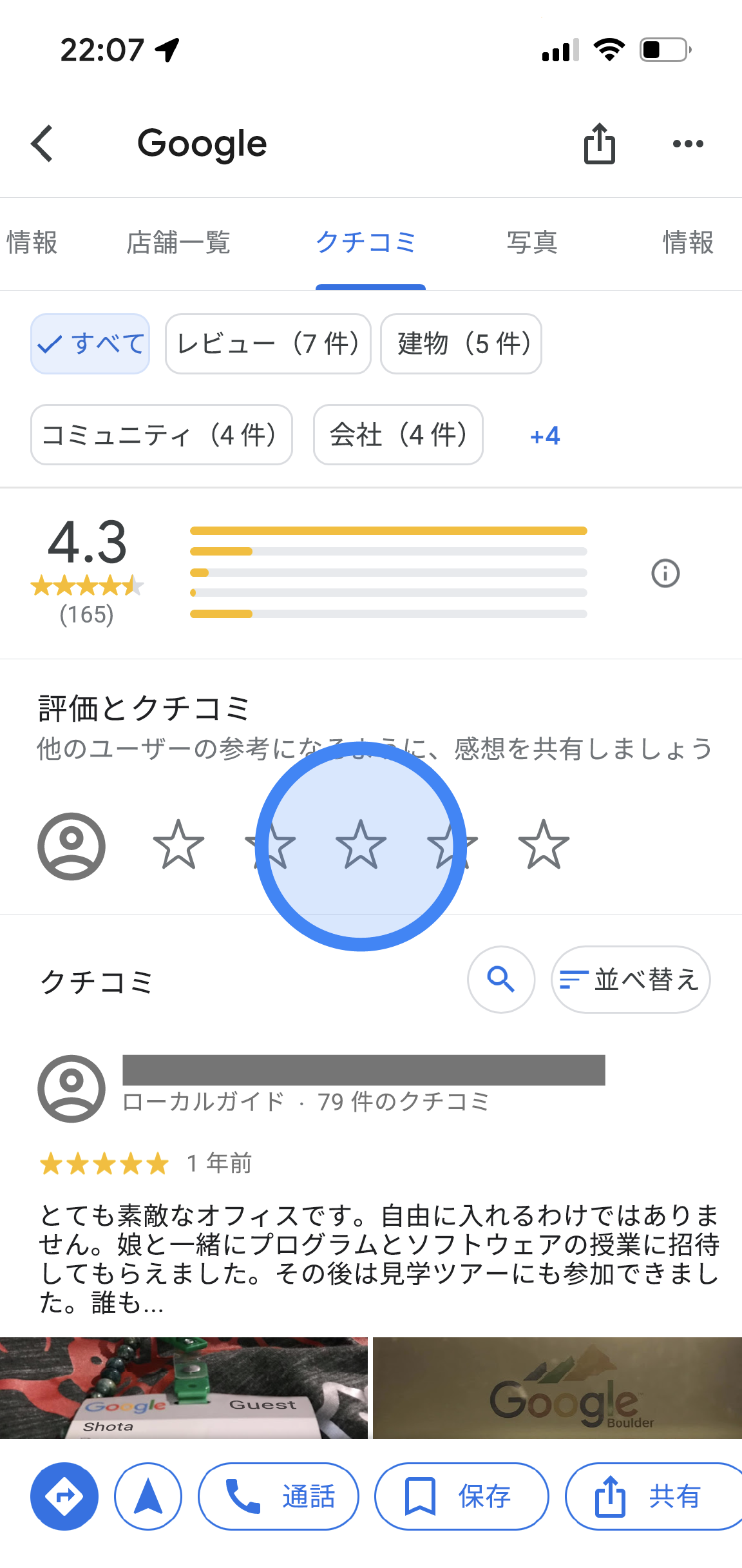Select the すべて filter chip
Screen dimensions: 742x1568
pyautogui.click(x=90, y=344)
